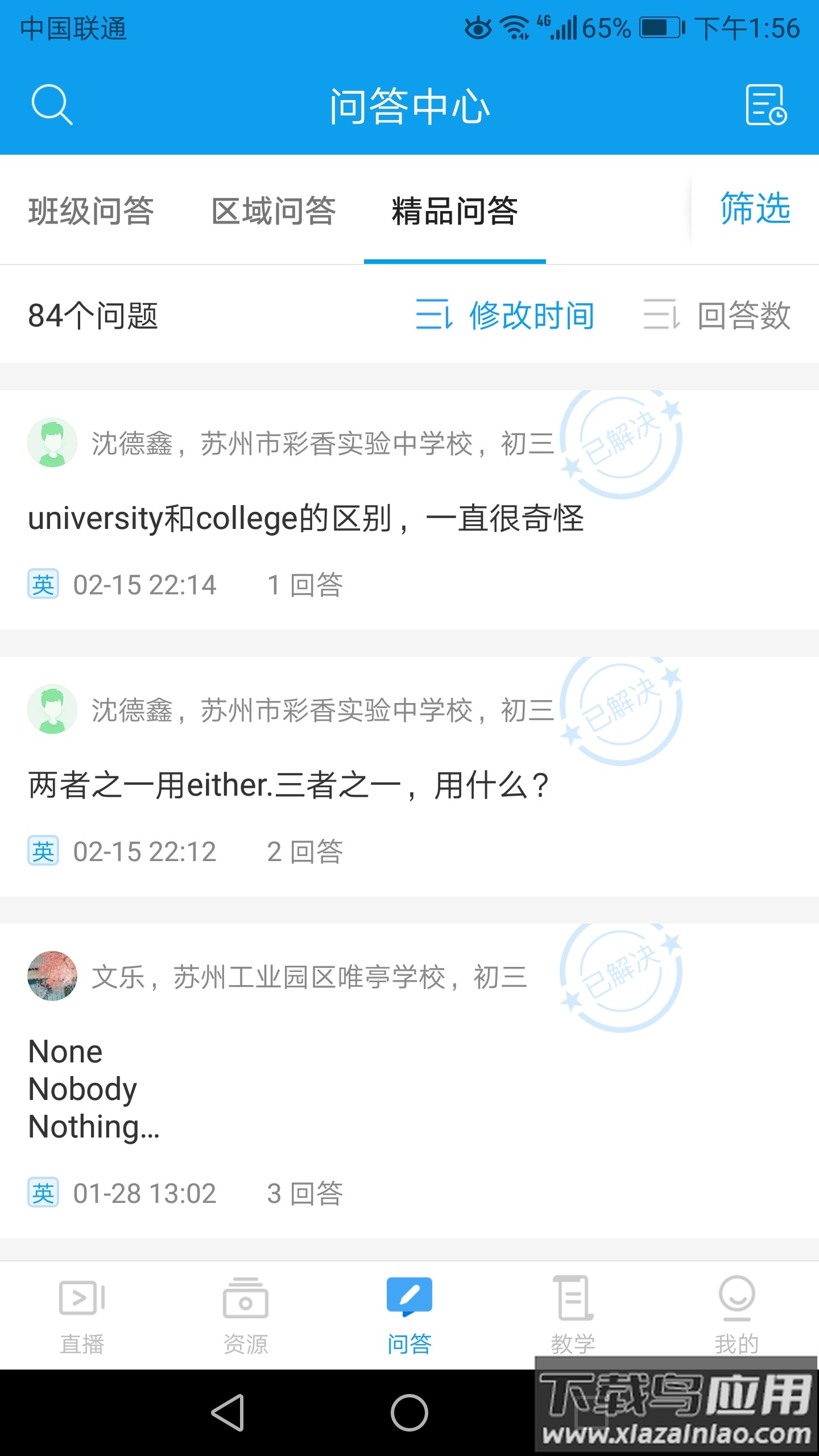Open the 我的 profile tab
The image size is (819, 1456).
[x=737, y=1315]
